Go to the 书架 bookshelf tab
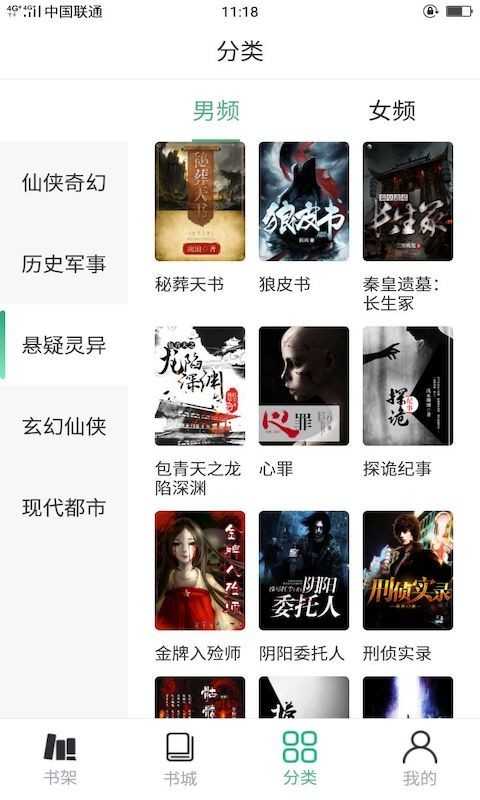Image resolution: width=480 pixels, height=800 pixels. [x=60, y=759]
